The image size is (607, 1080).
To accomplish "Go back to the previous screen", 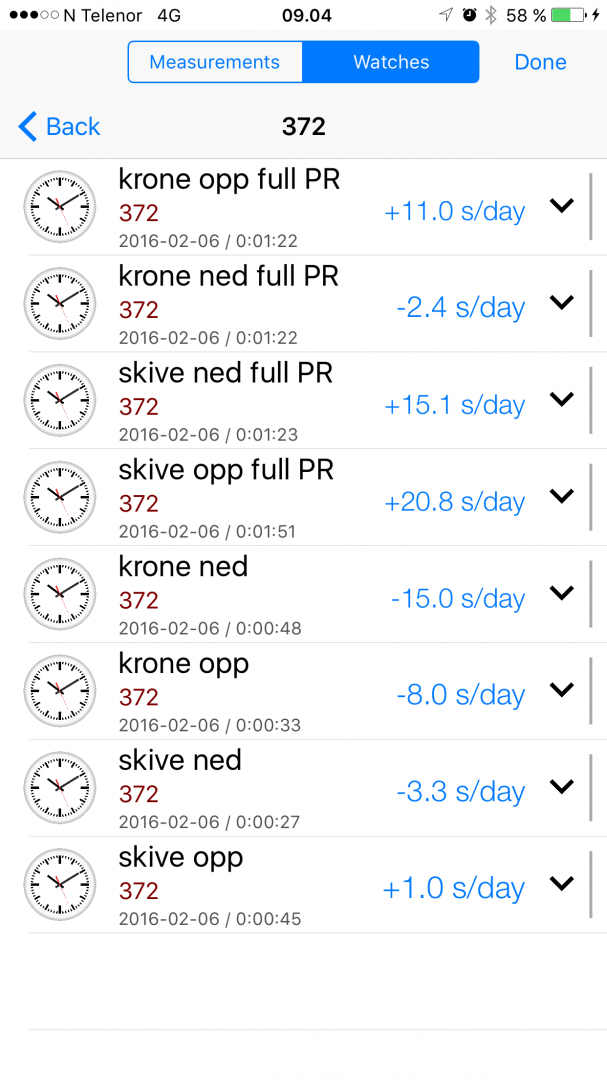I will [60, 127].
